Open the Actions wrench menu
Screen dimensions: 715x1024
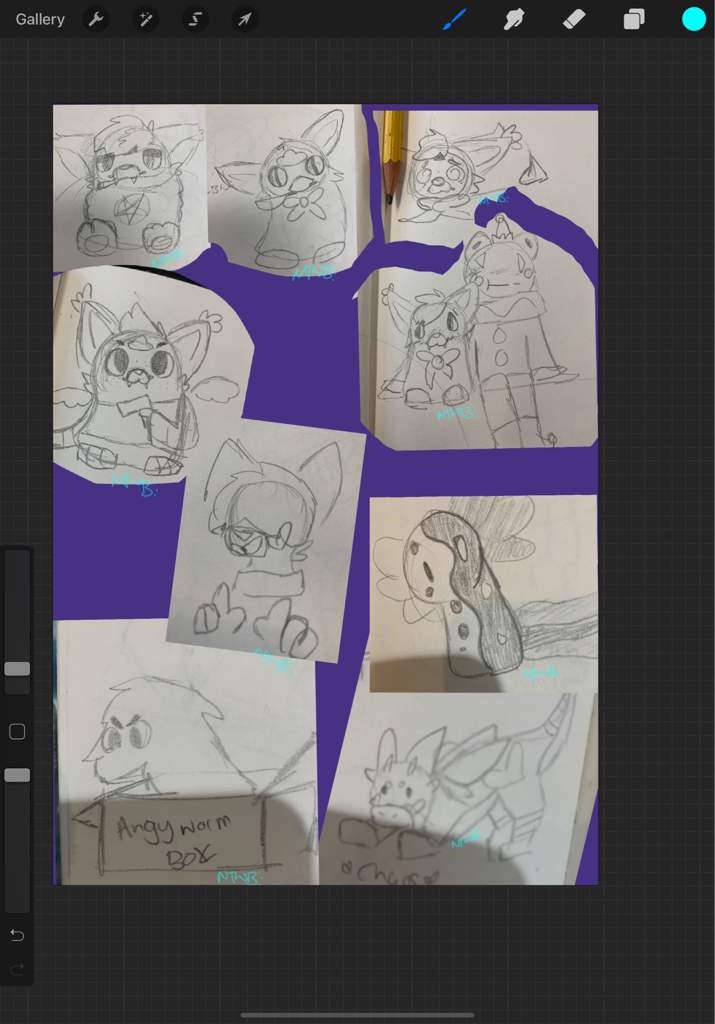96,19
